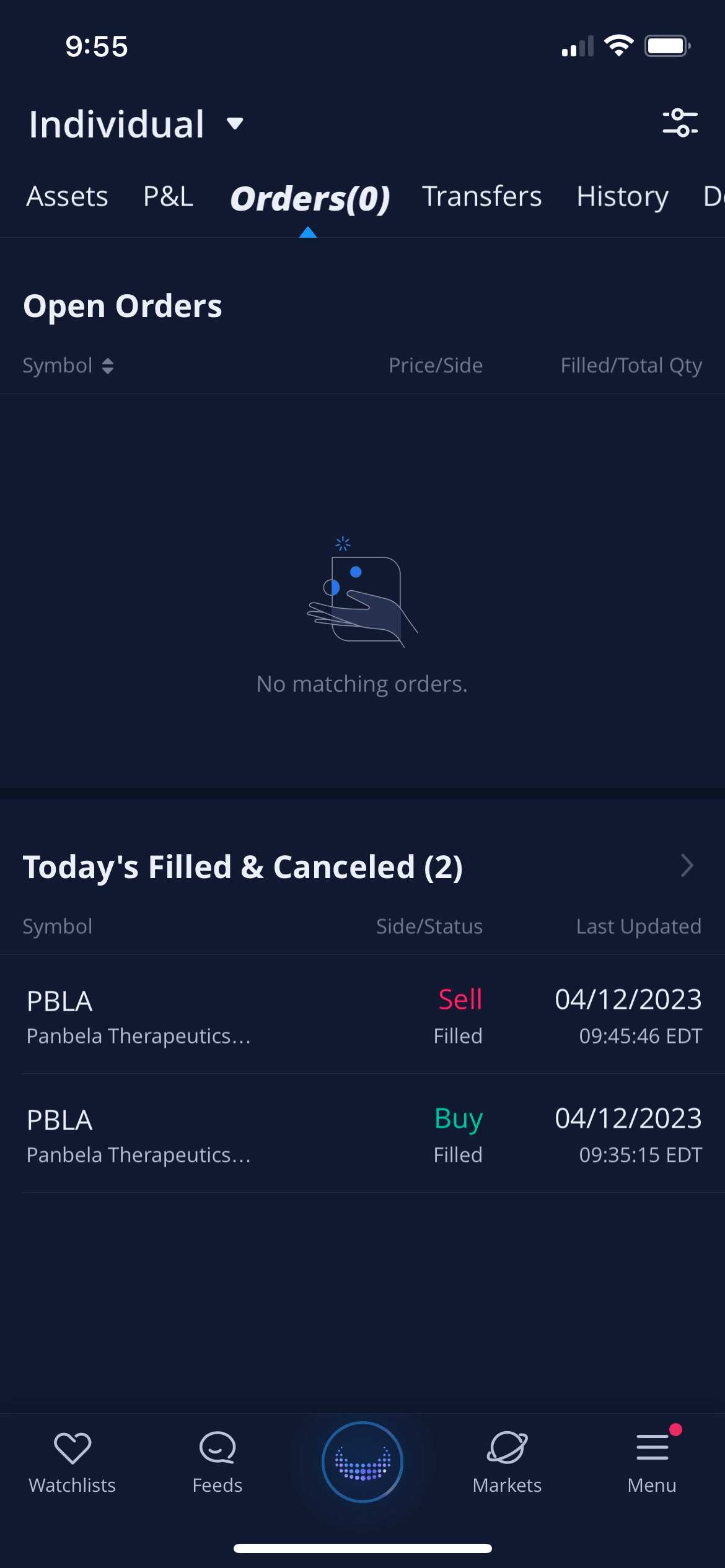Open the filled PBLA Sell order
725x1568 pixels.
(x=362, y=1016)
